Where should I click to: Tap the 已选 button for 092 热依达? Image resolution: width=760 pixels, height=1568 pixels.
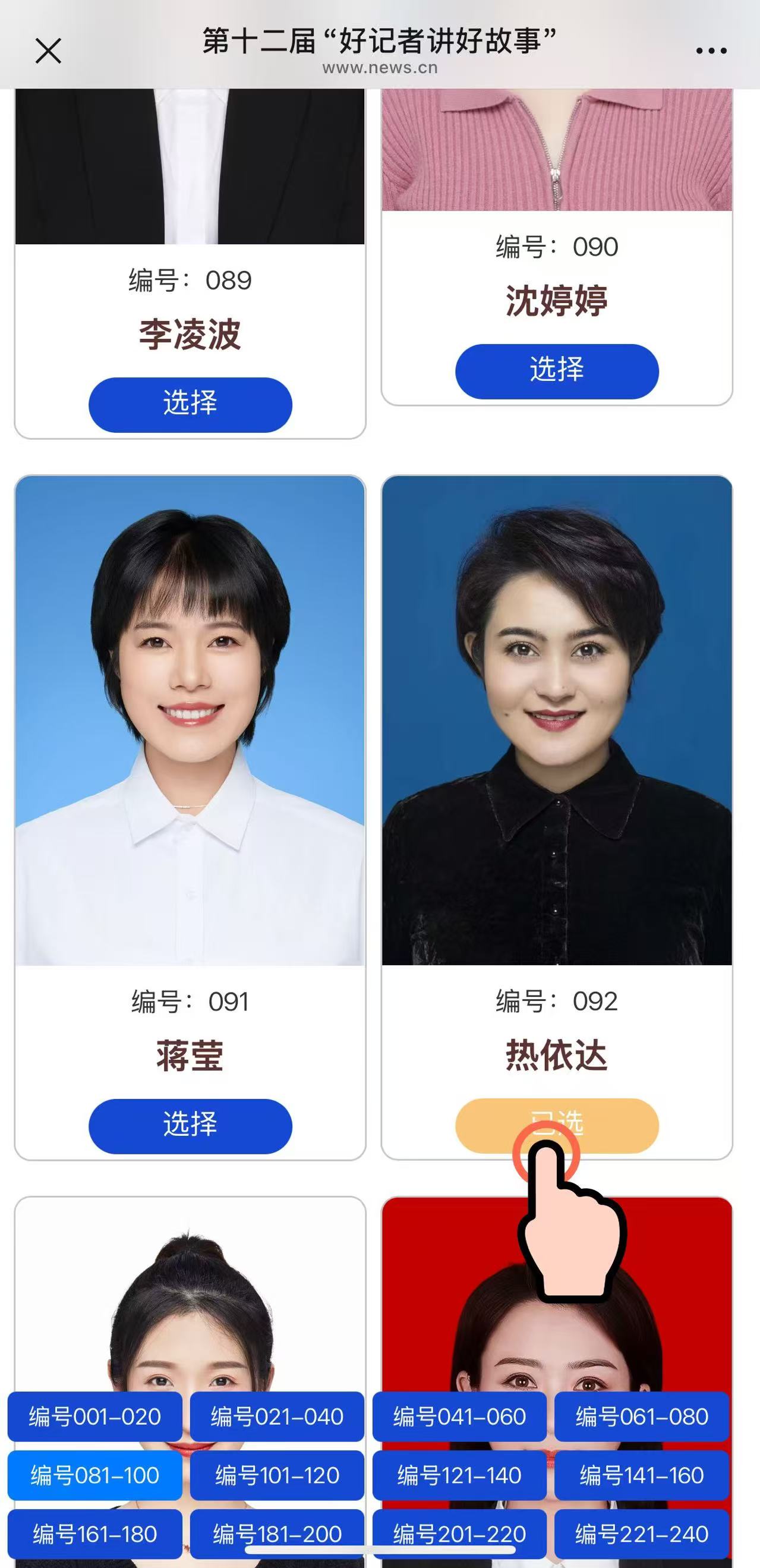[556, 1125]
